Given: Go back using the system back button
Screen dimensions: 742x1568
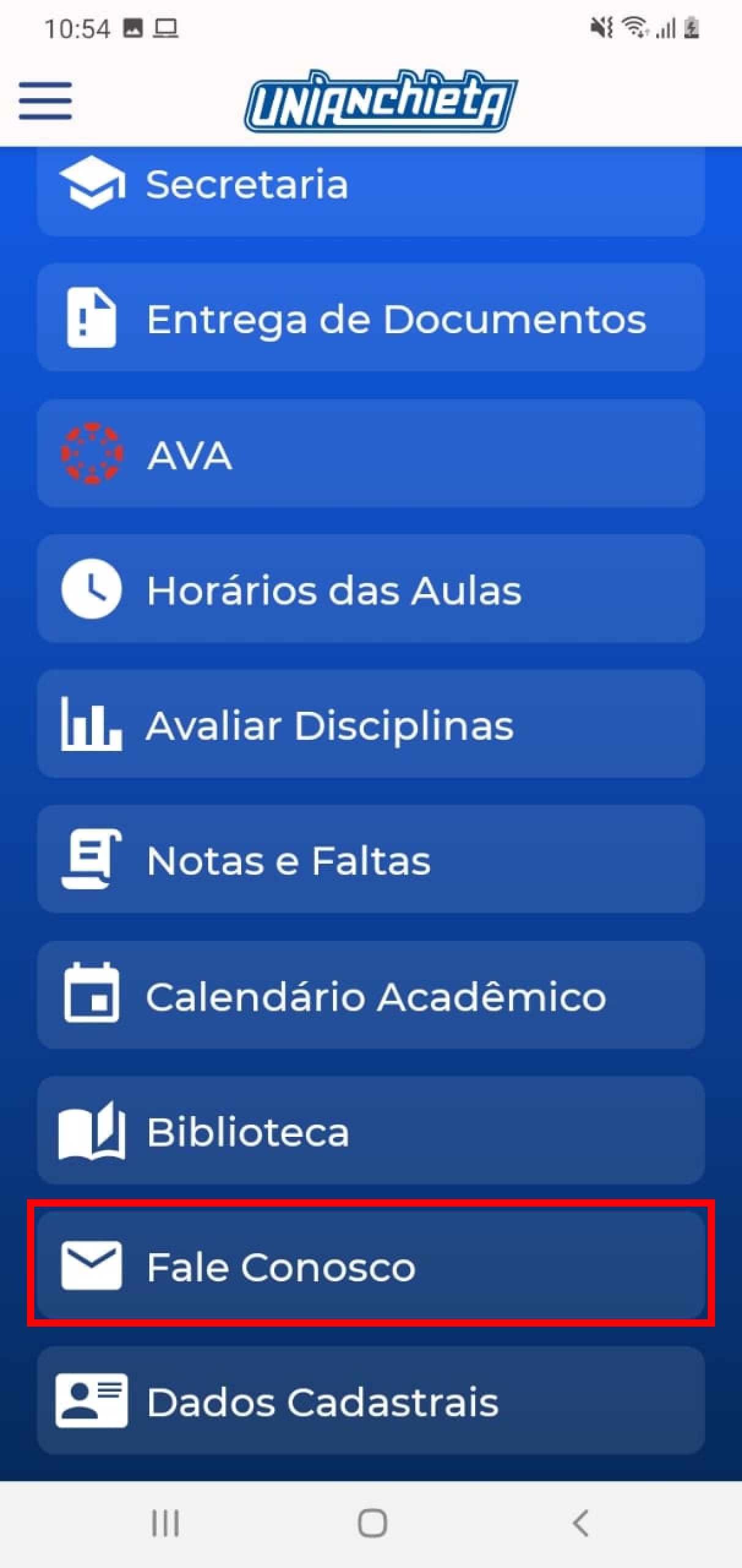Looking at the screenshot, I should 580,1523.
